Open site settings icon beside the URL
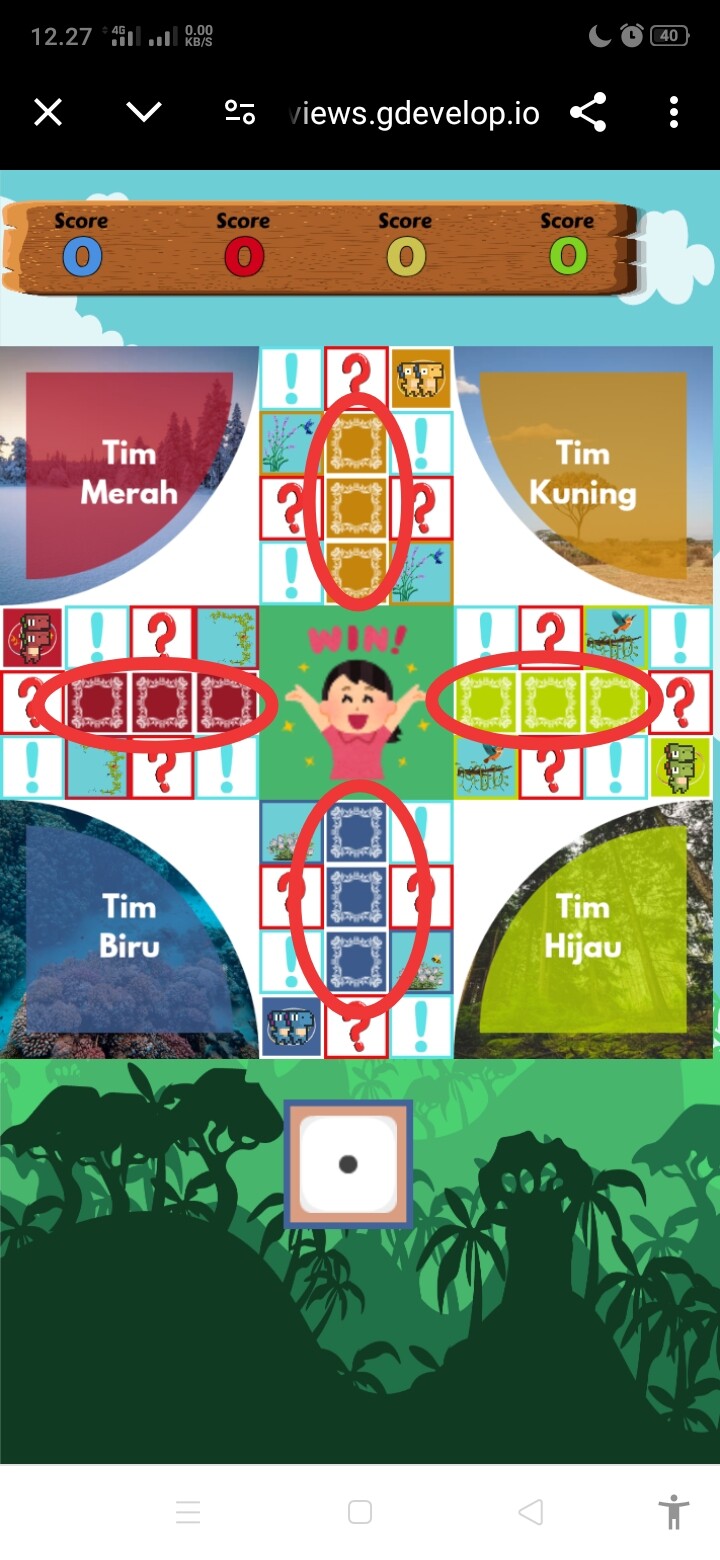720x1560 pixels. point(240,112)
